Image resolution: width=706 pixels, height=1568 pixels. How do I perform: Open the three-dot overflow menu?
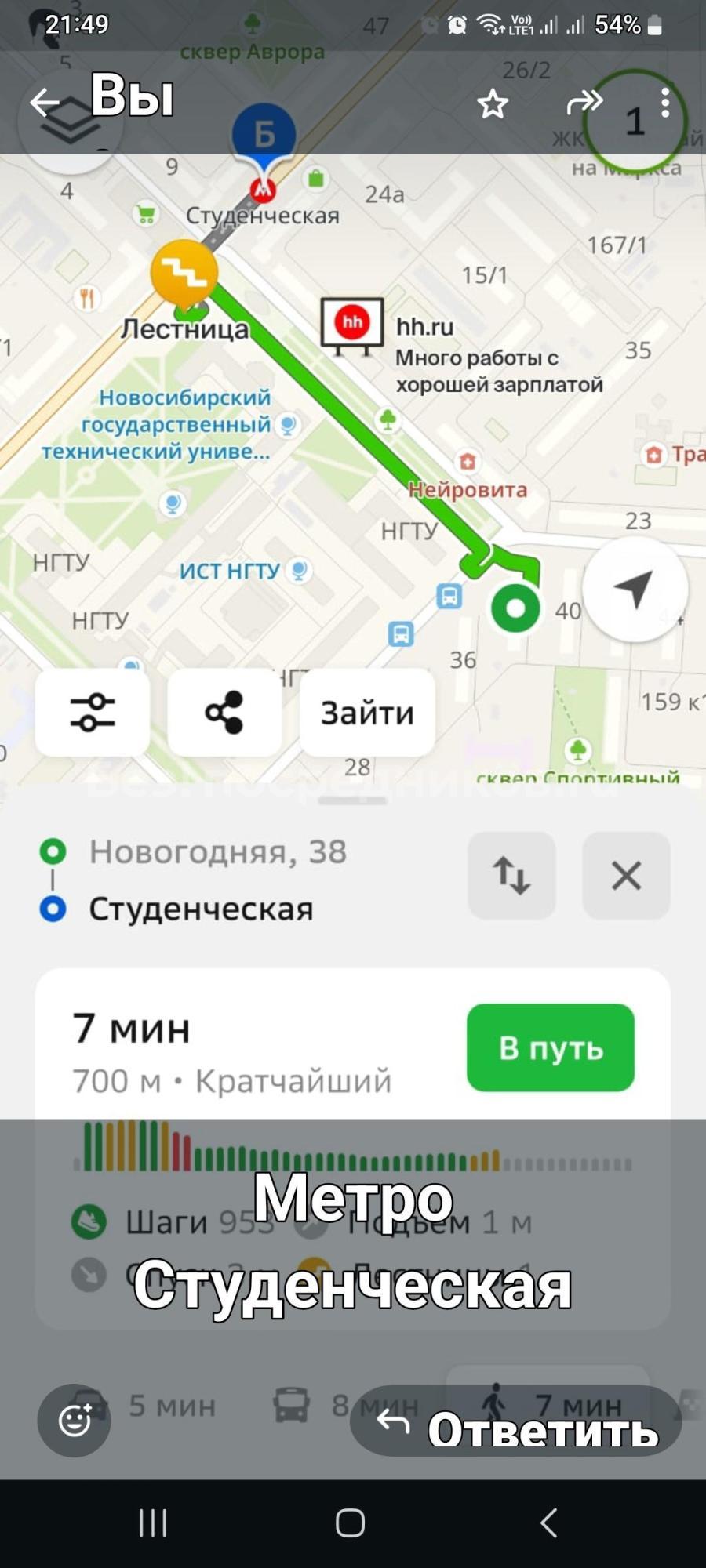[x=665, y=103]
